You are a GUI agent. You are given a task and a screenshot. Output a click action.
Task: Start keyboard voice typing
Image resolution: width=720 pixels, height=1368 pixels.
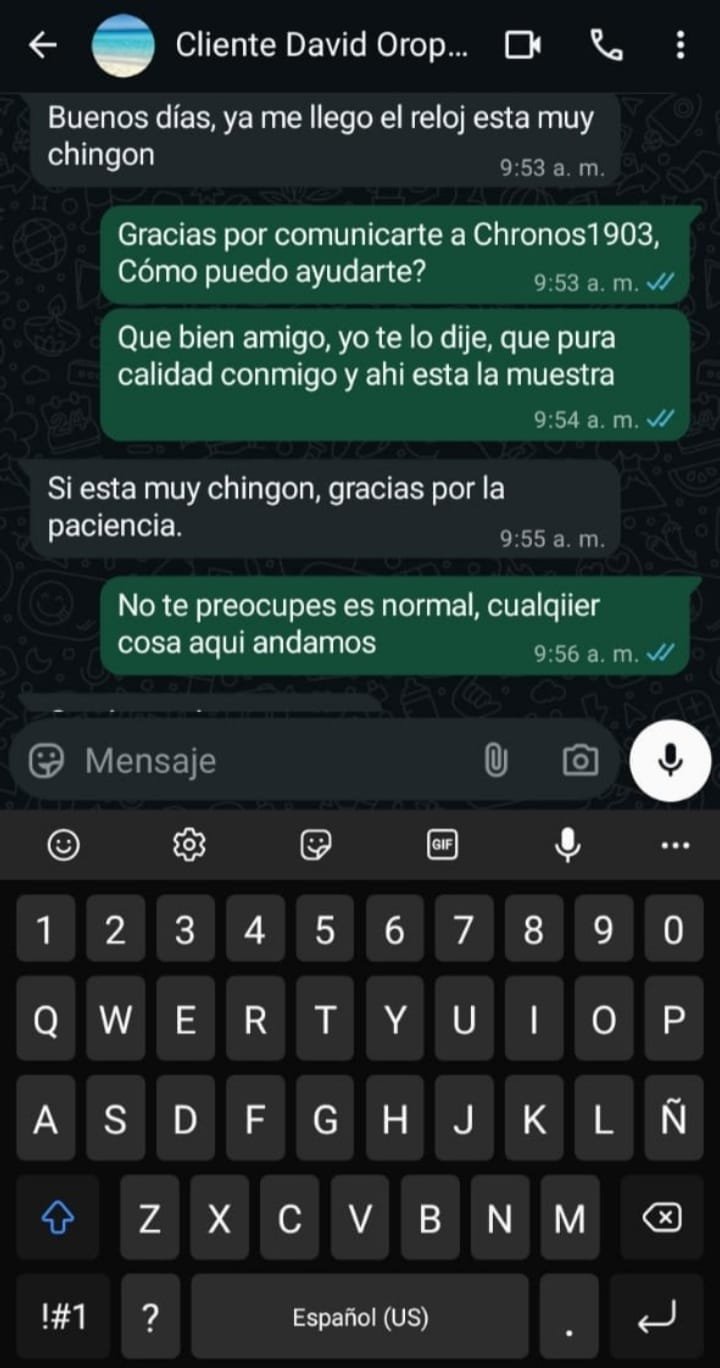(567, 846)
